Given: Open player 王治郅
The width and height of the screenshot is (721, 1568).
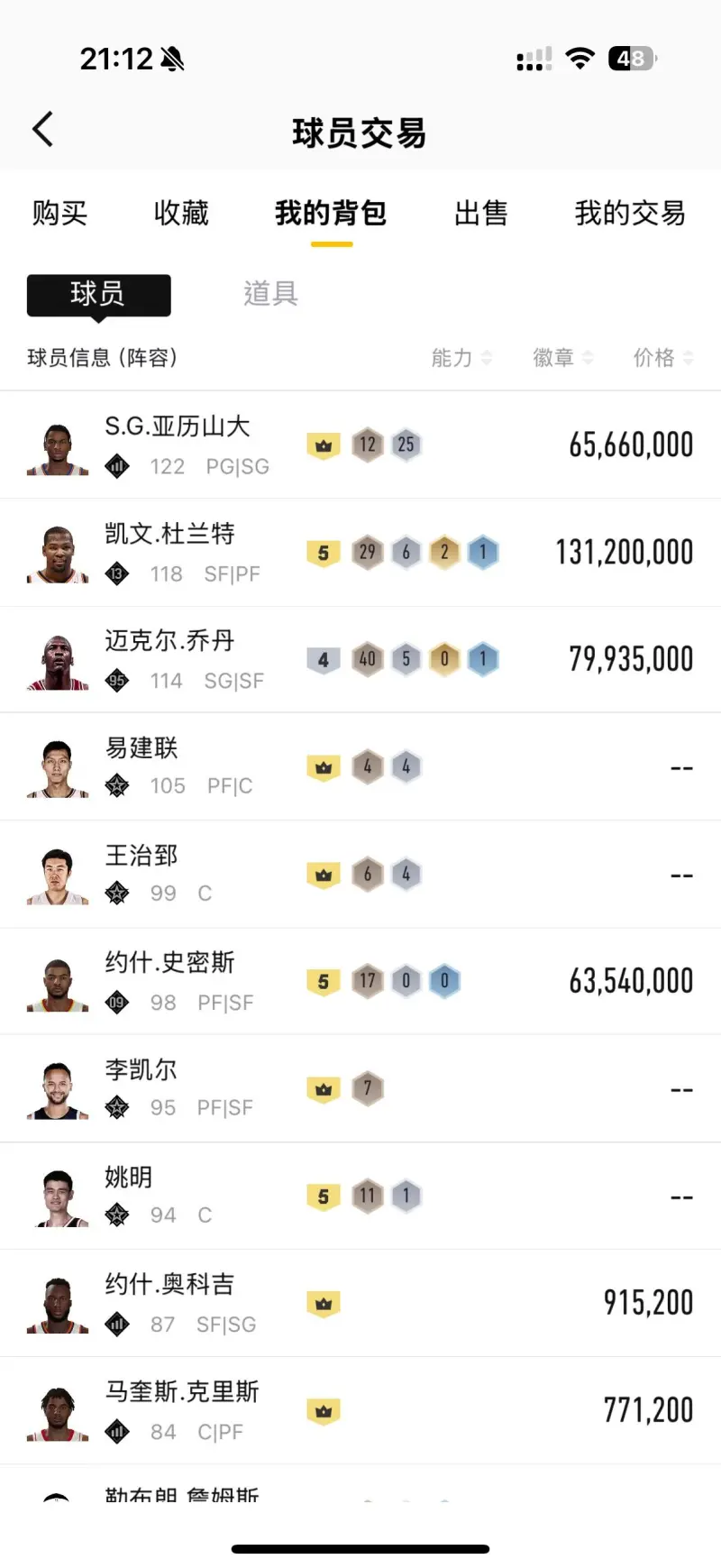Looking at the screenshot, I should click(360, 874).
